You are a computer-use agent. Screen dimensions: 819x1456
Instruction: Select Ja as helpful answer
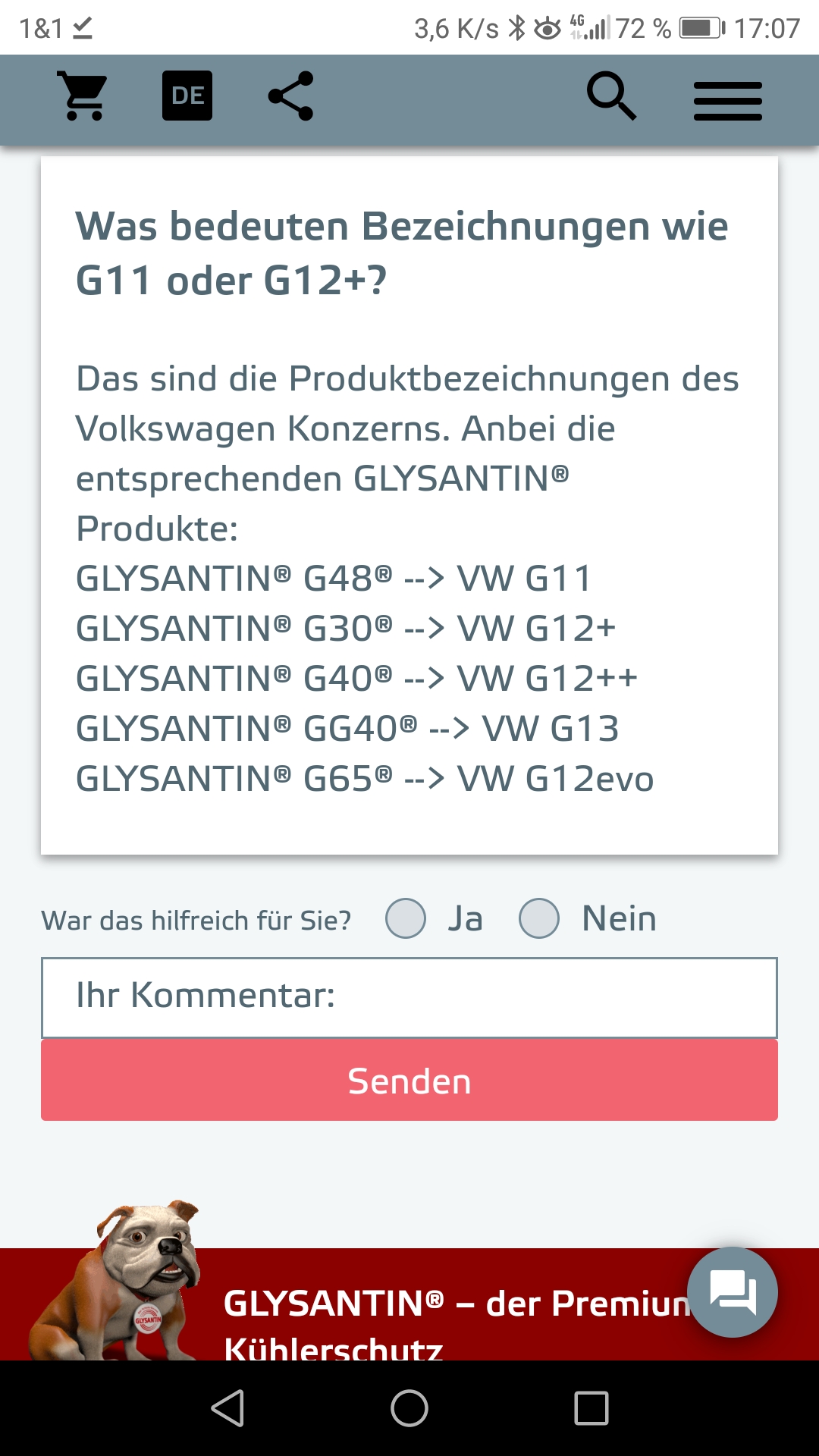pos(406,918)
